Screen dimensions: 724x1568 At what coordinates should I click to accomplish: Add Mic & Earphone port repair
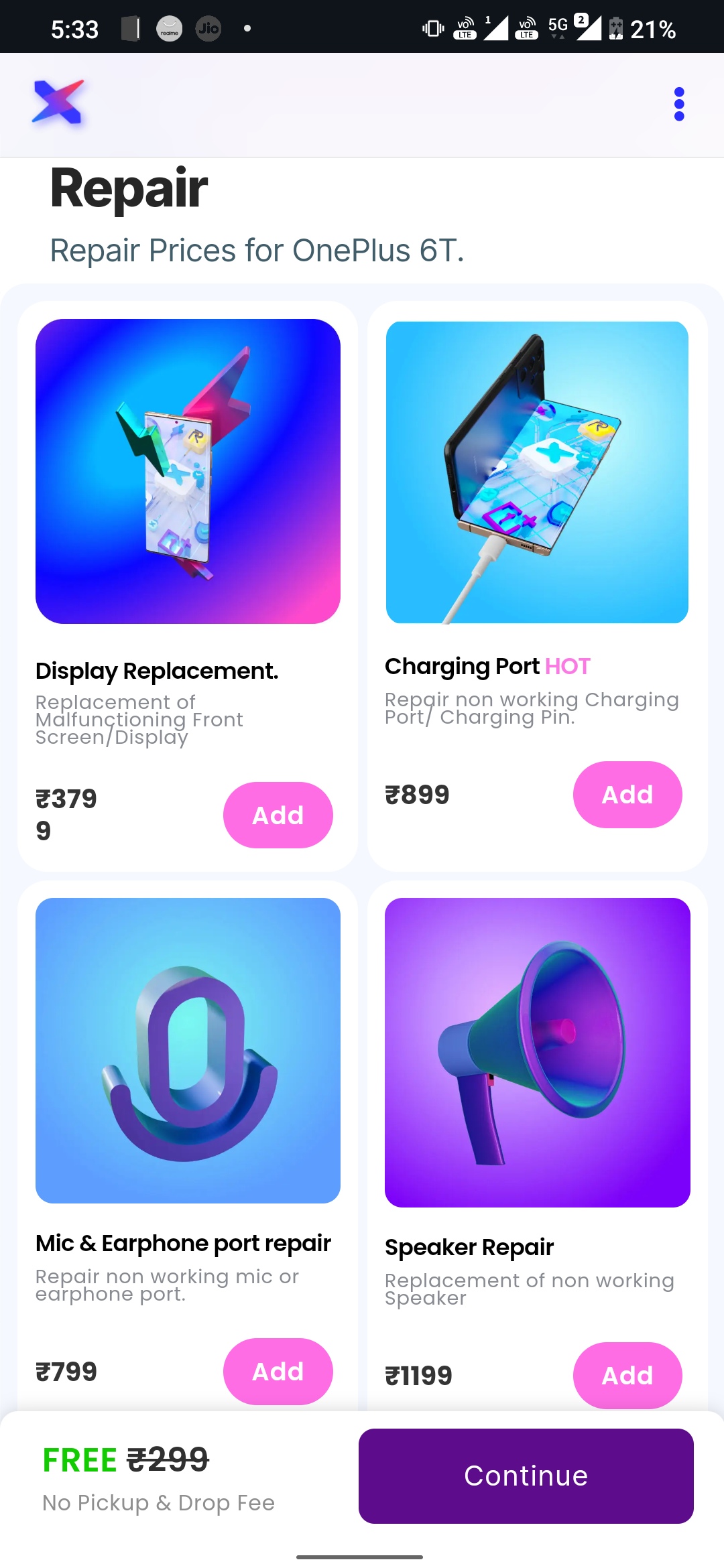pyautogui.click(x=278, y=1371)
